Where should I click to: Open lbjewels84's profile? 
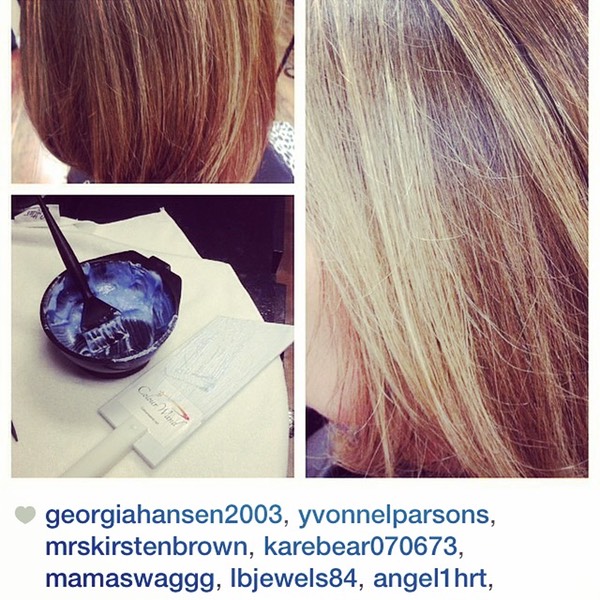click(x=290, y=578)
